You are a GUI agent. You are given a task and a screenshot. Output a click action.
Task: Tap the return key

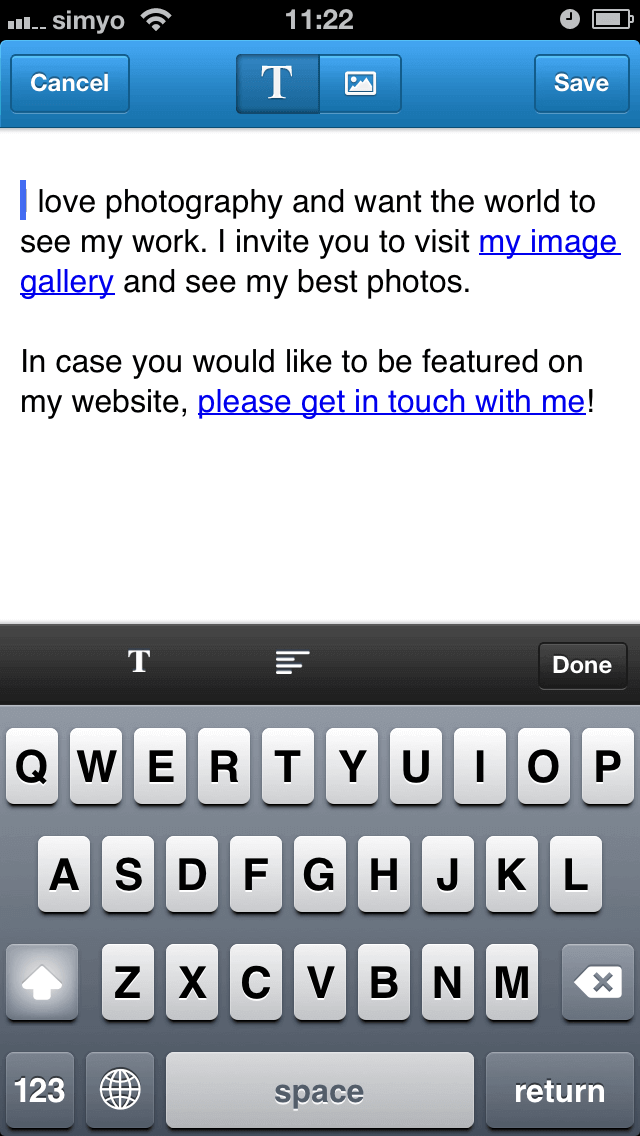(560, 1090)
